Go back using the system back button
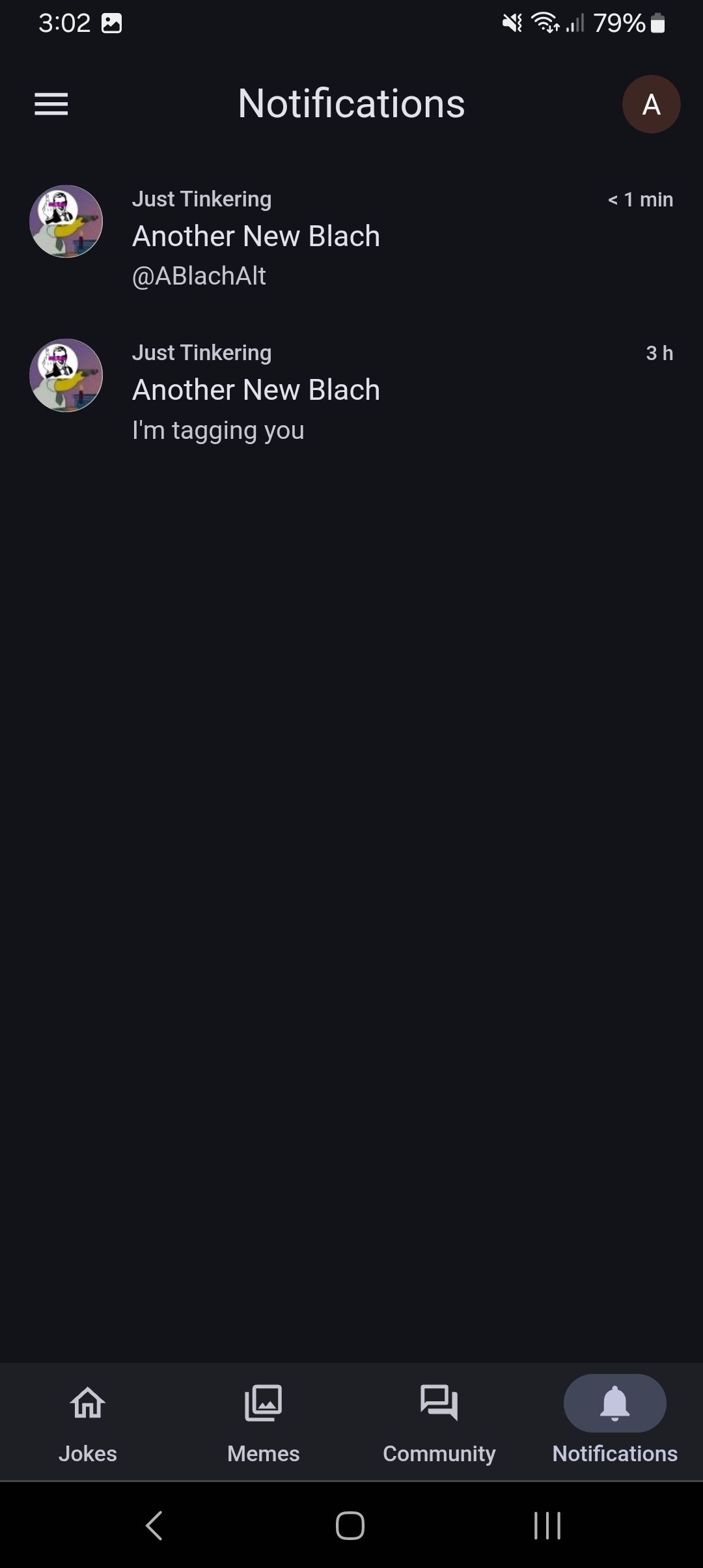Screen dimensions: 703x1568 pos(154,1525)
